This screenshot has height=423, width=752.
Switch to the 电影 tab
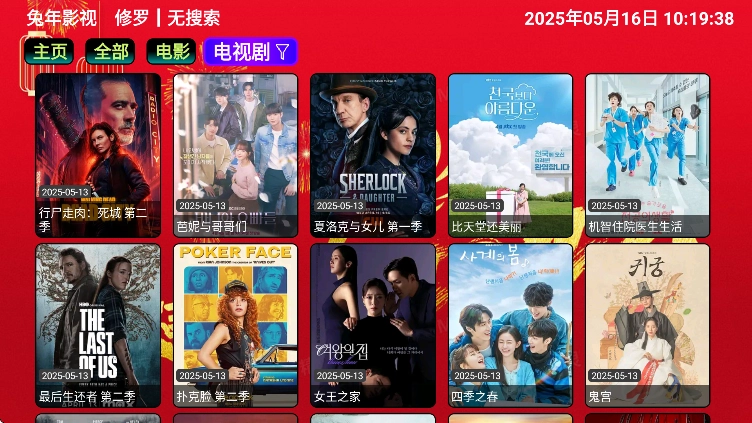pos(170,52)
